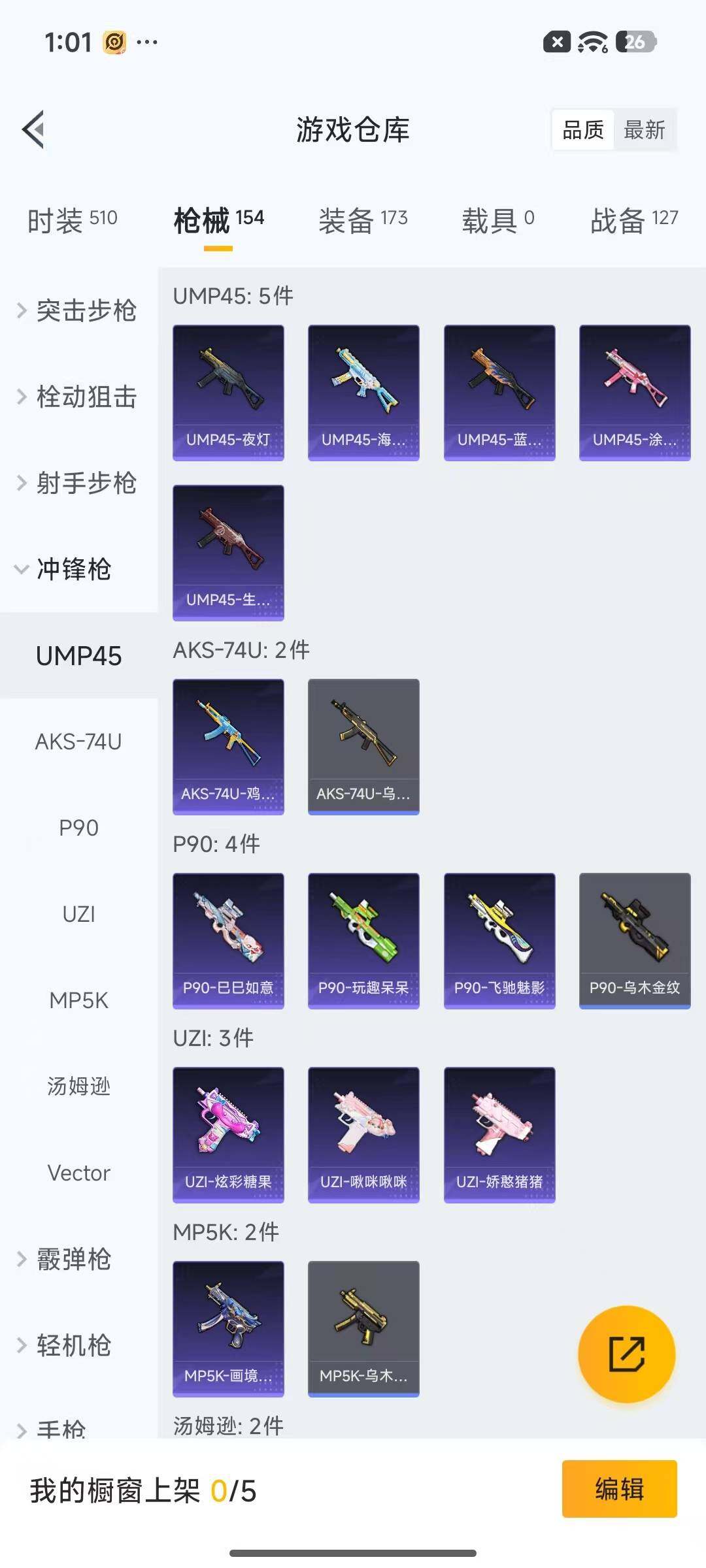Select the UMP45-夜灯 weapon thumbnail
This screenshot has width=706, height=1568.
228,391
